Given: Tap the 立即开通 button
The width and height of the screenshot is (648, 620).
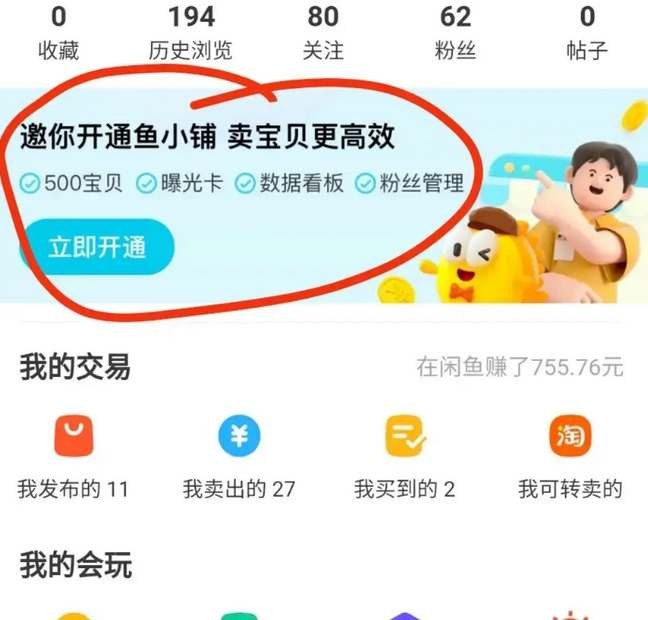Looking at the screenshot, I should pyautogui.click(x=97, y=248).
